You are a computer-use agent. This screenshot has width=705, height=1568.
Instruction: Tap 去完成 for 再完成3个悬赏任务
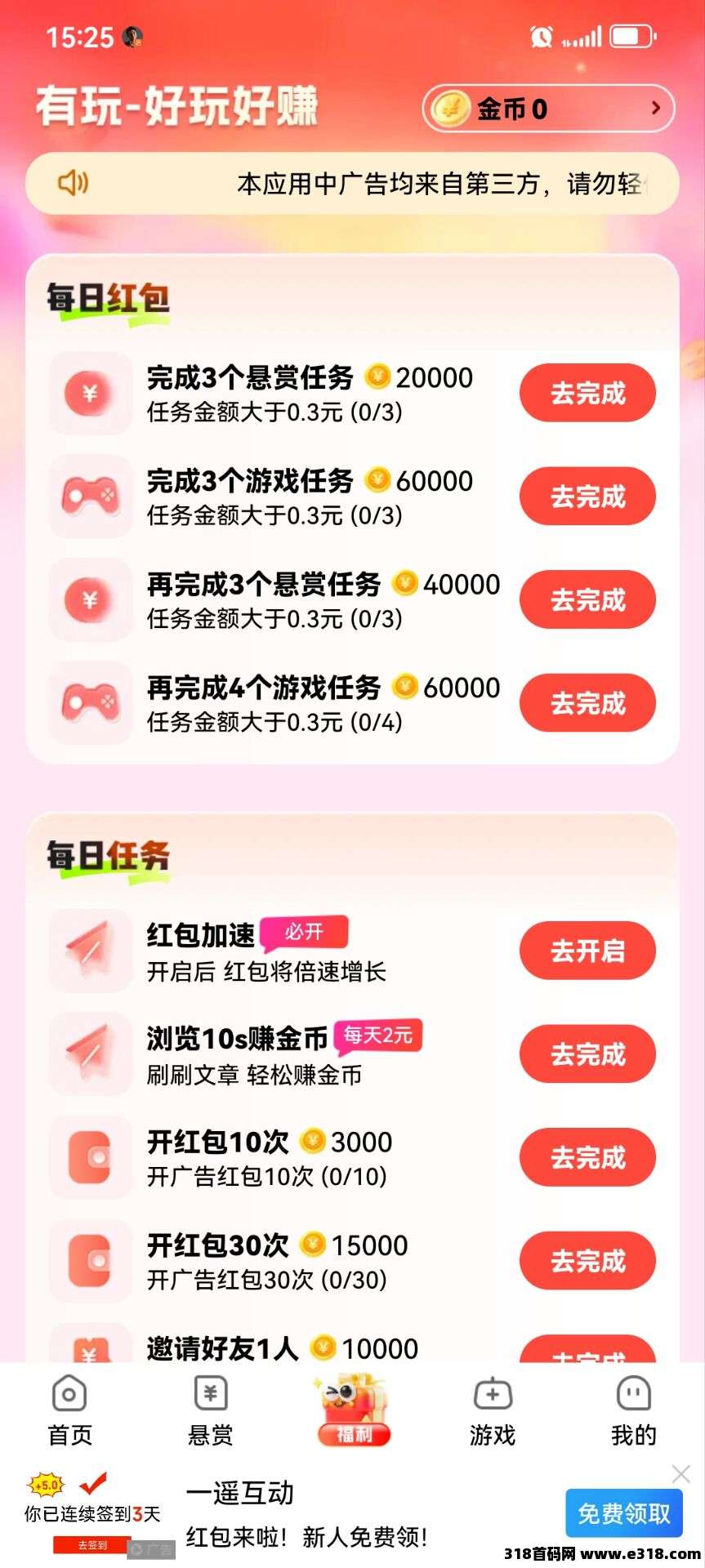pyautogui.click(x=587, y=599)
